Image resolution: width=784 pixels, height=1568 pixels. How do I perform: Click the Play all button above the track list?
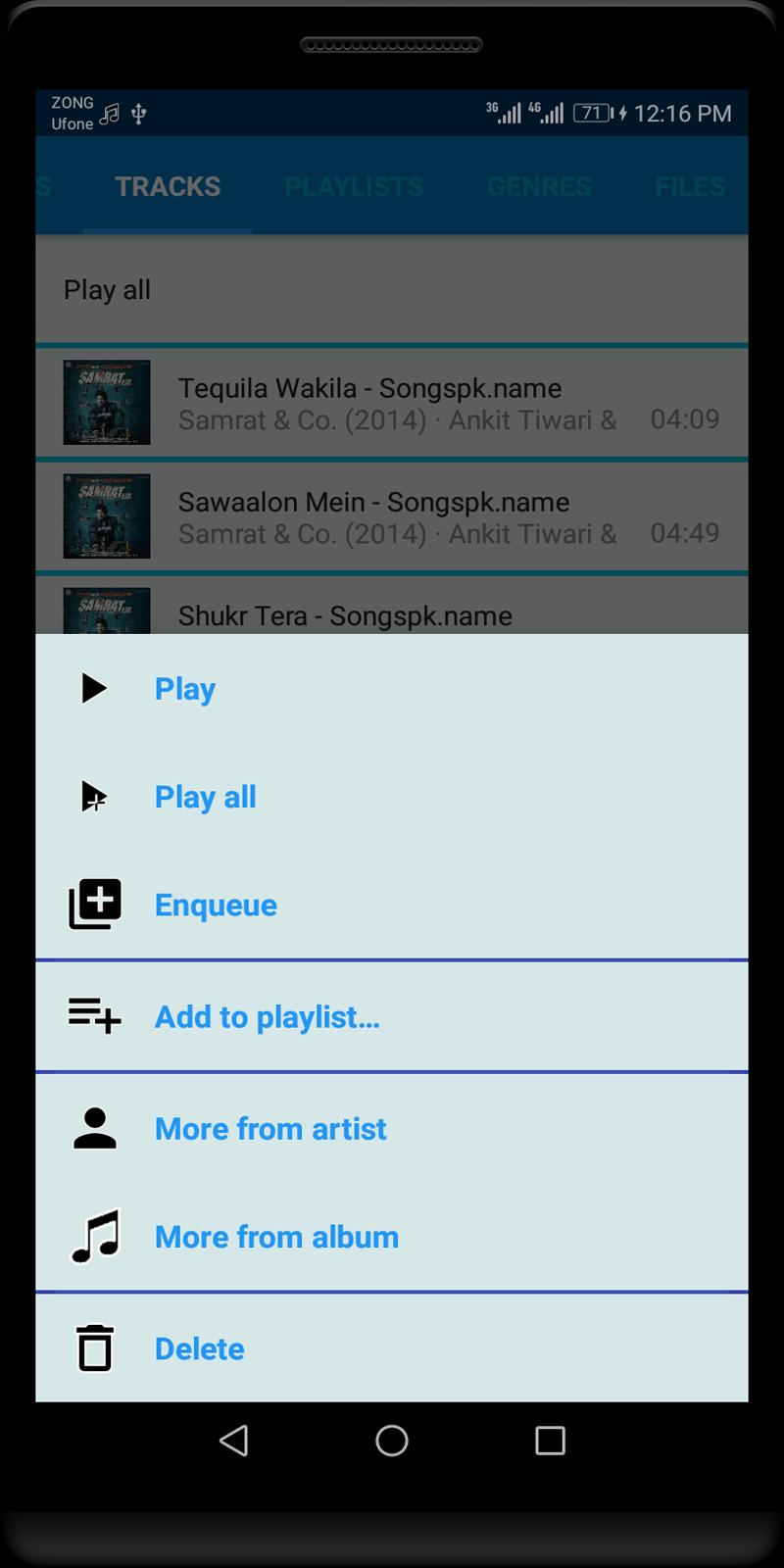pos(107,289)
